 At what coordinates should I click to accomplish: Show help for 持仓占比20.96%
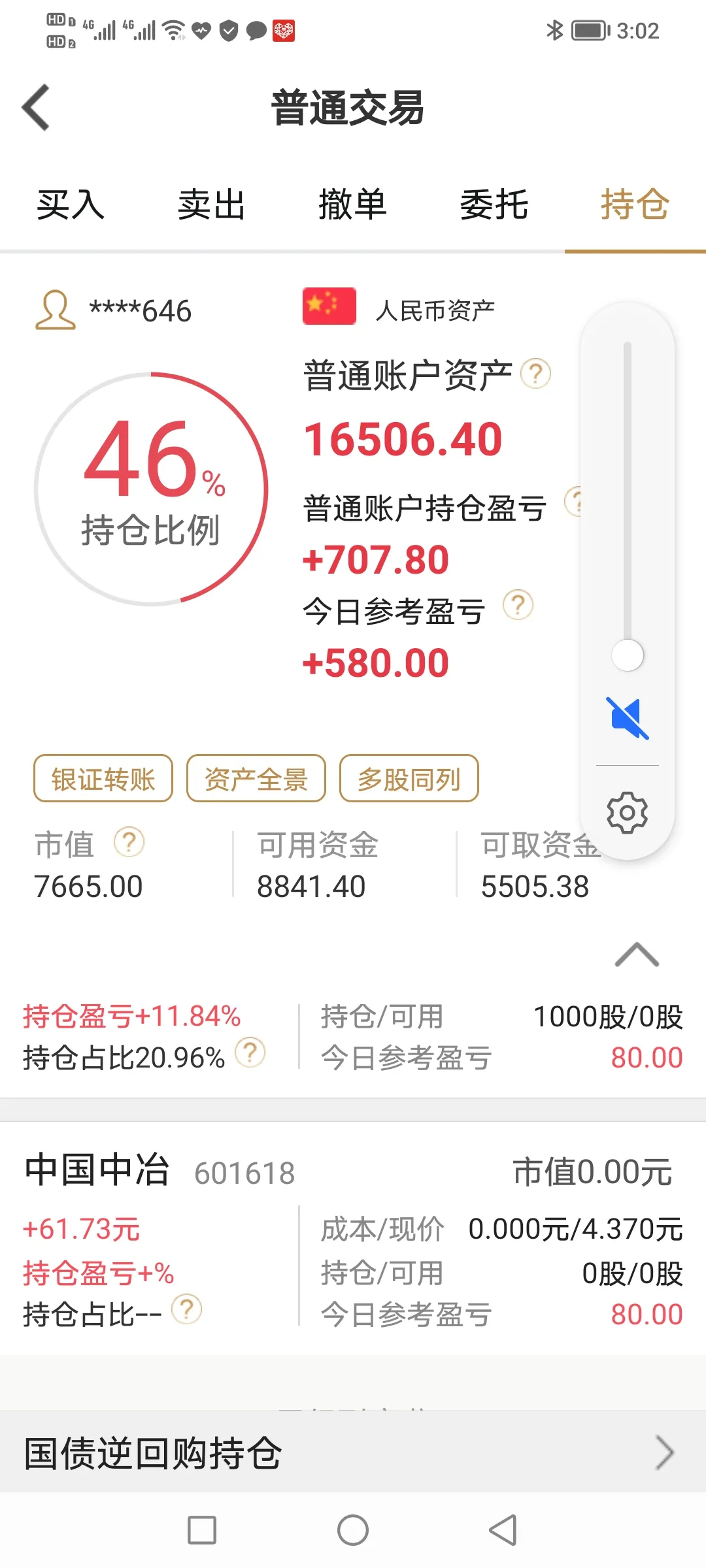coord(250,1053)
